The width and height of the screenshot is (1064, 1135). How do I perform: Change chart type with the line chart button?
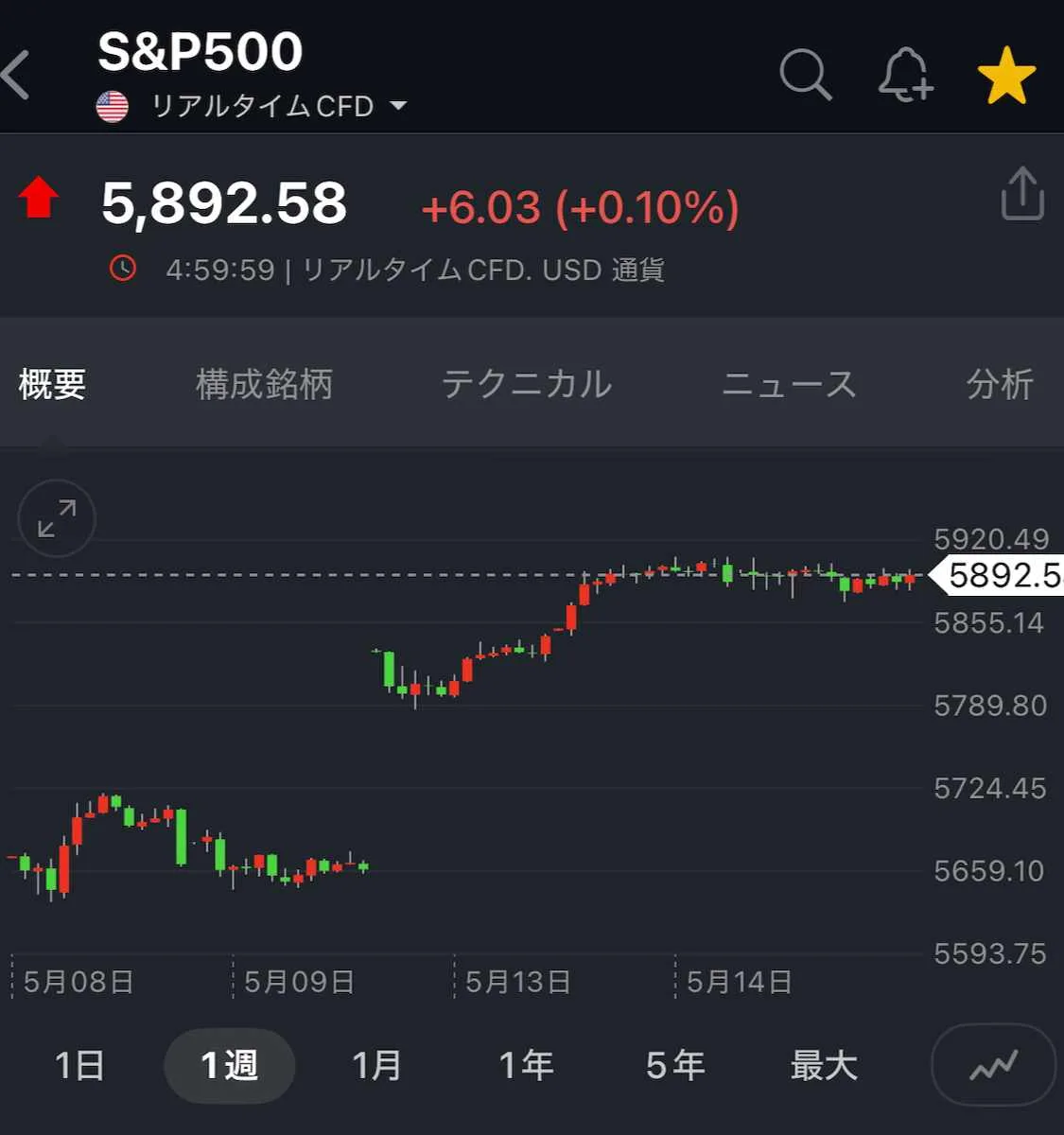993,1066
